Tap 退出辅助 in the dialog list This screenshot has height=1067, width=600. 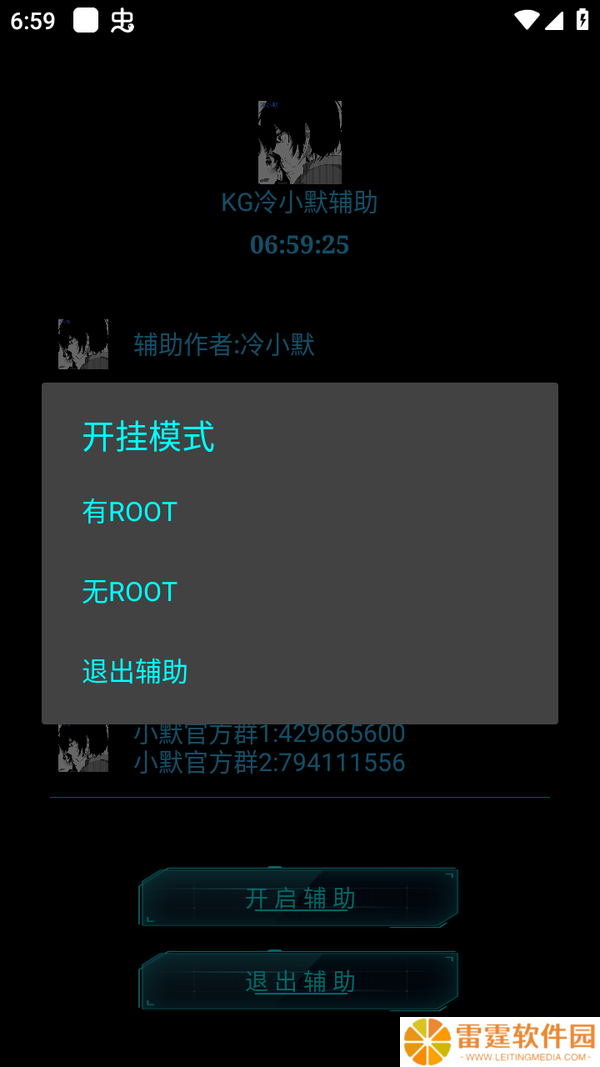click(x=299, y=672)
